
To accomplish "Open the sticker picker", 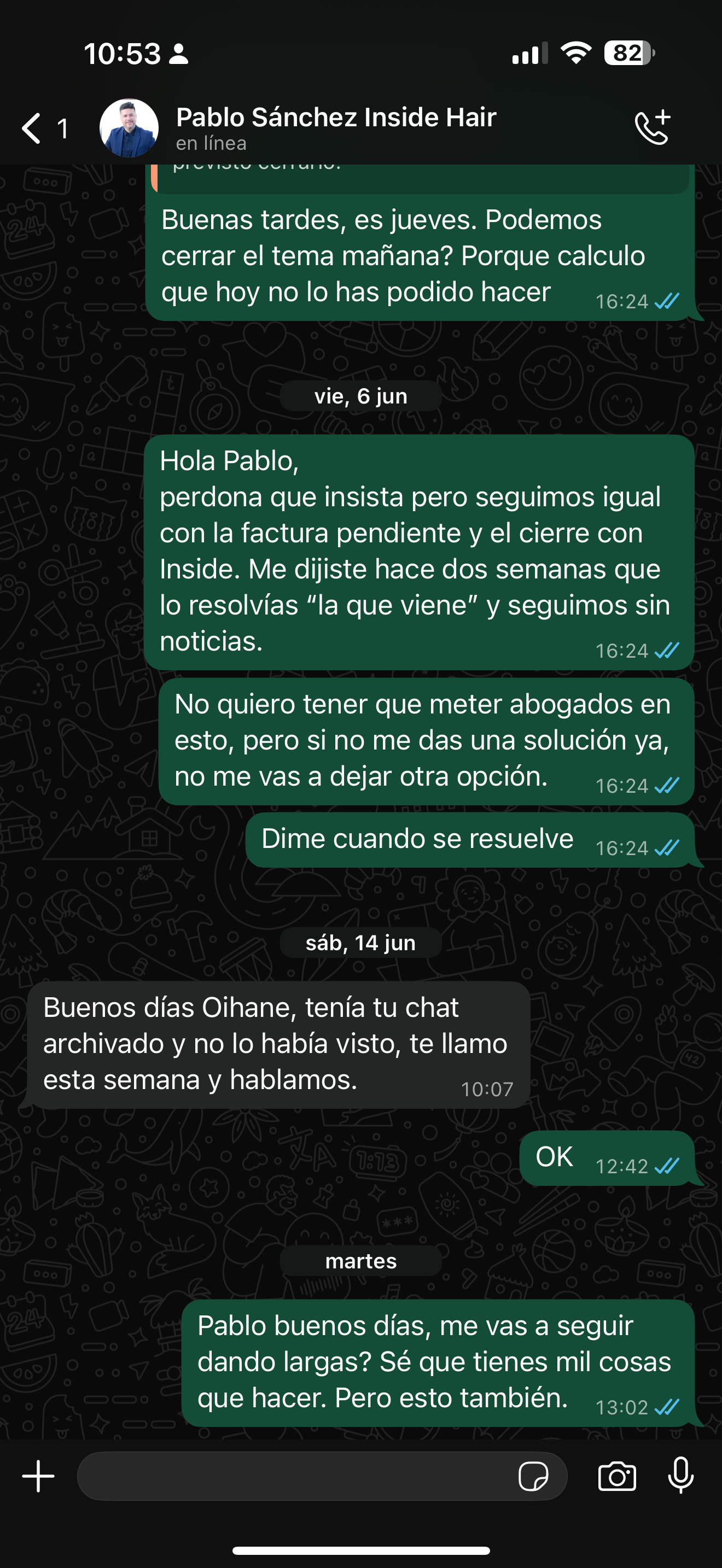I will pyautogui.click(x=533, y=1477).
